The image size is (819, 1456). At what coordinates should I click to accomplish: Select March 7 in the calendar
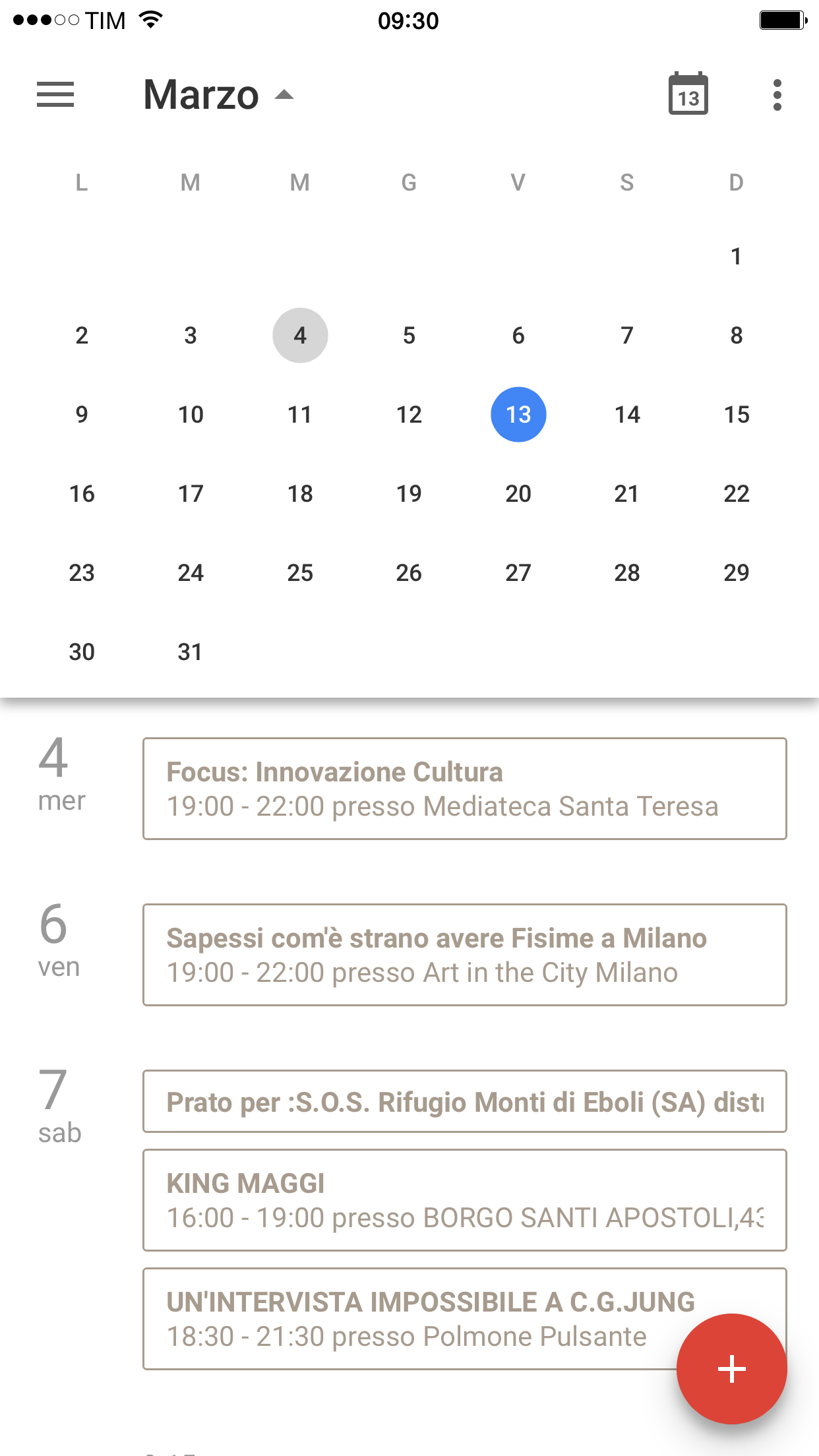coord(627,336)
